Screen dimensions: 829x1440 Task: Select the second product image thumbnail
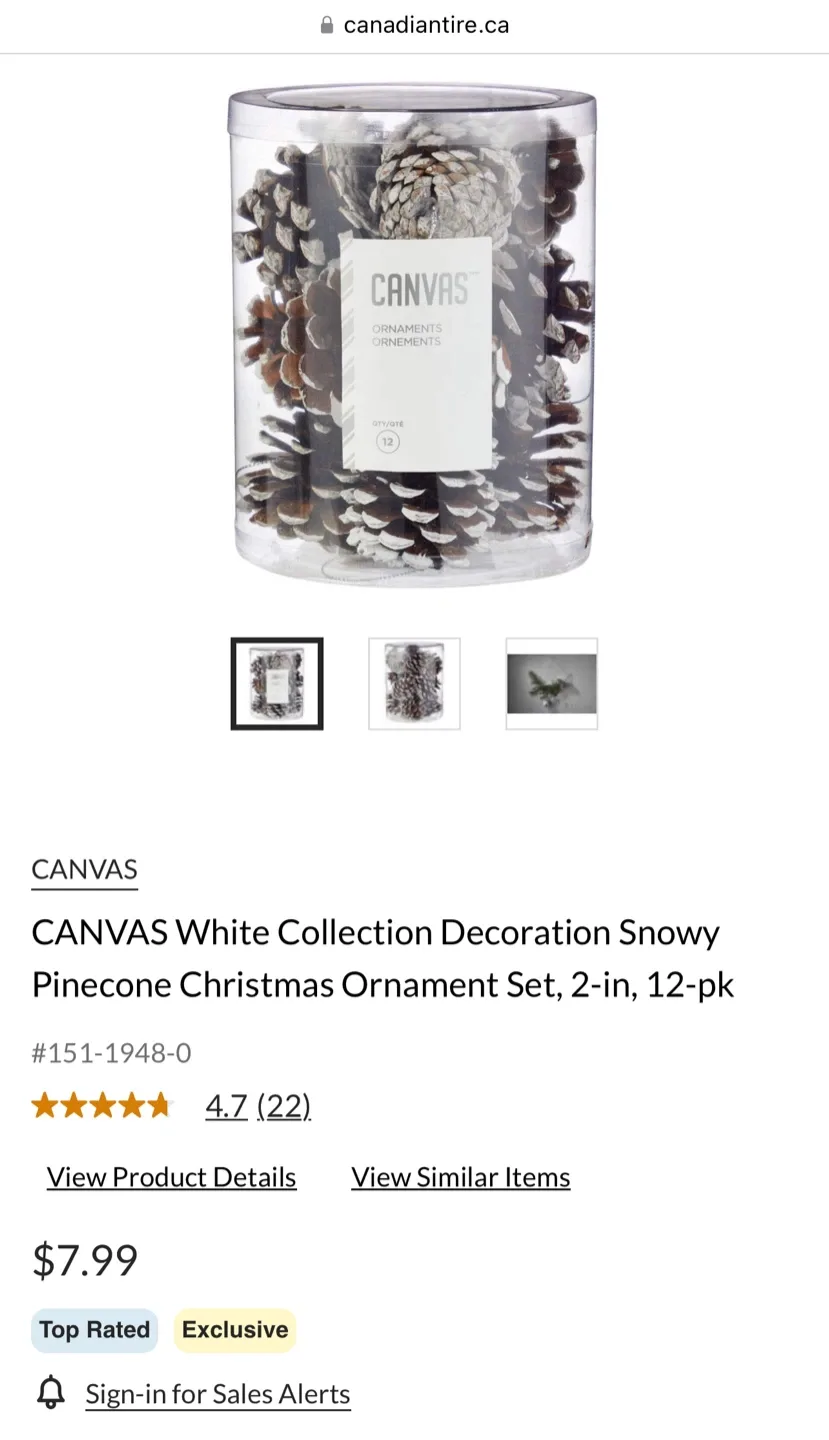[414, 684]
